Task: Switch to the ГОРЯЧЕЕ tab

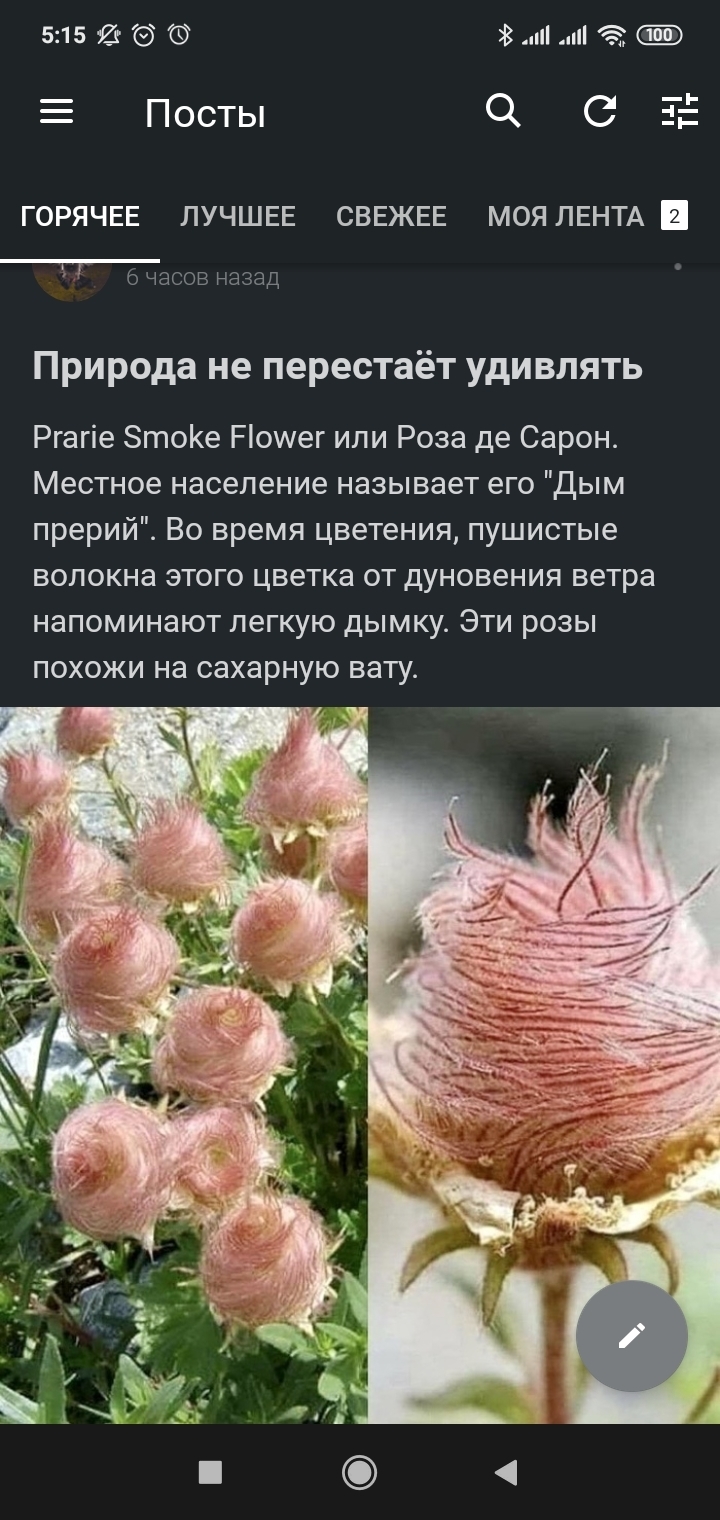Action: pyautogui.click(x=80, y=216)
